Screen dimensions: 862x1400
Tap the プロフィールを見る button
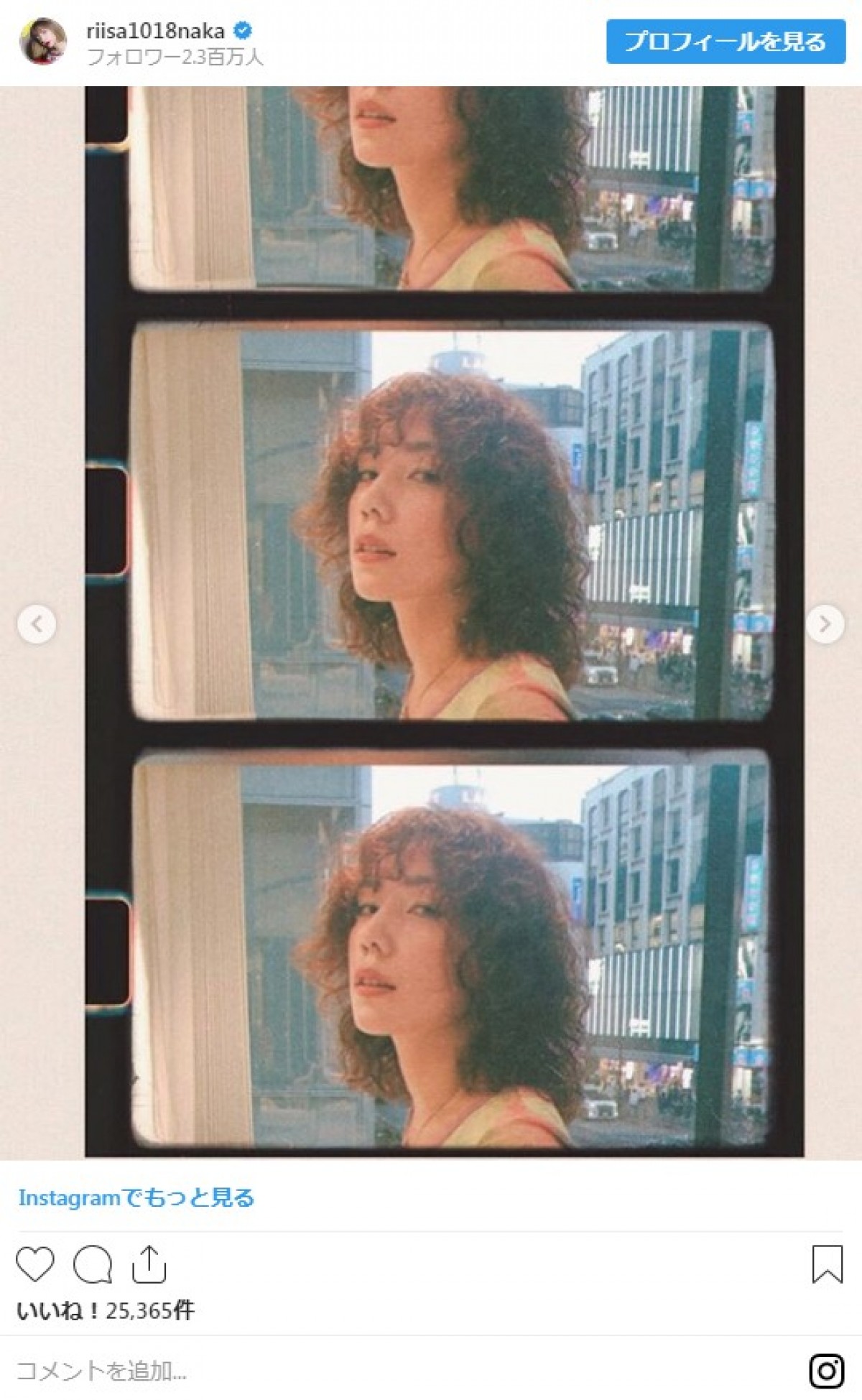pos(726,42)
